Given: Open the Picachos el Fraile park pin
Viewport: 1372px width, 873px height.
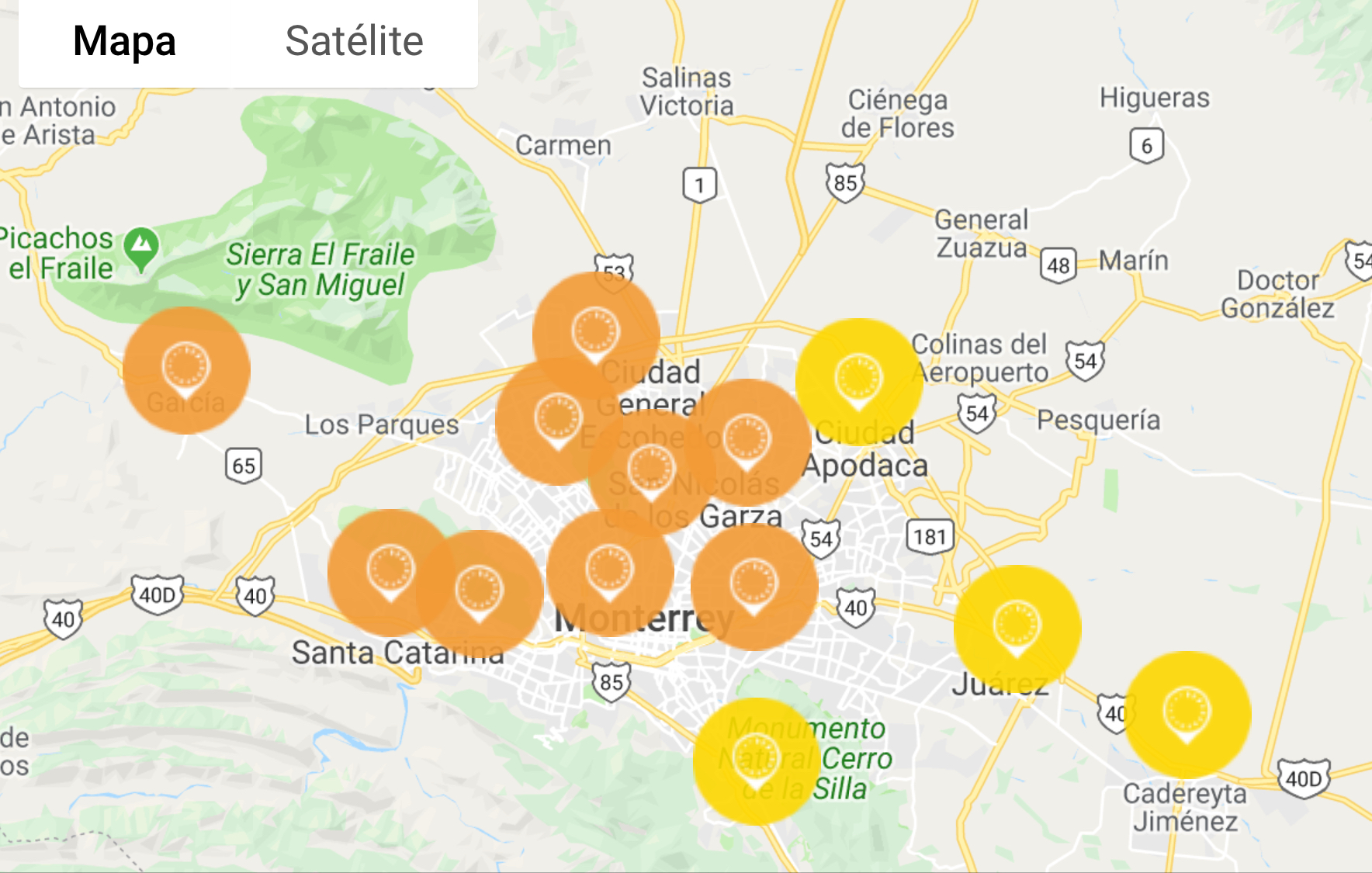Looking at the screenshot, I should pyautogui.click(x=141, y=248).
